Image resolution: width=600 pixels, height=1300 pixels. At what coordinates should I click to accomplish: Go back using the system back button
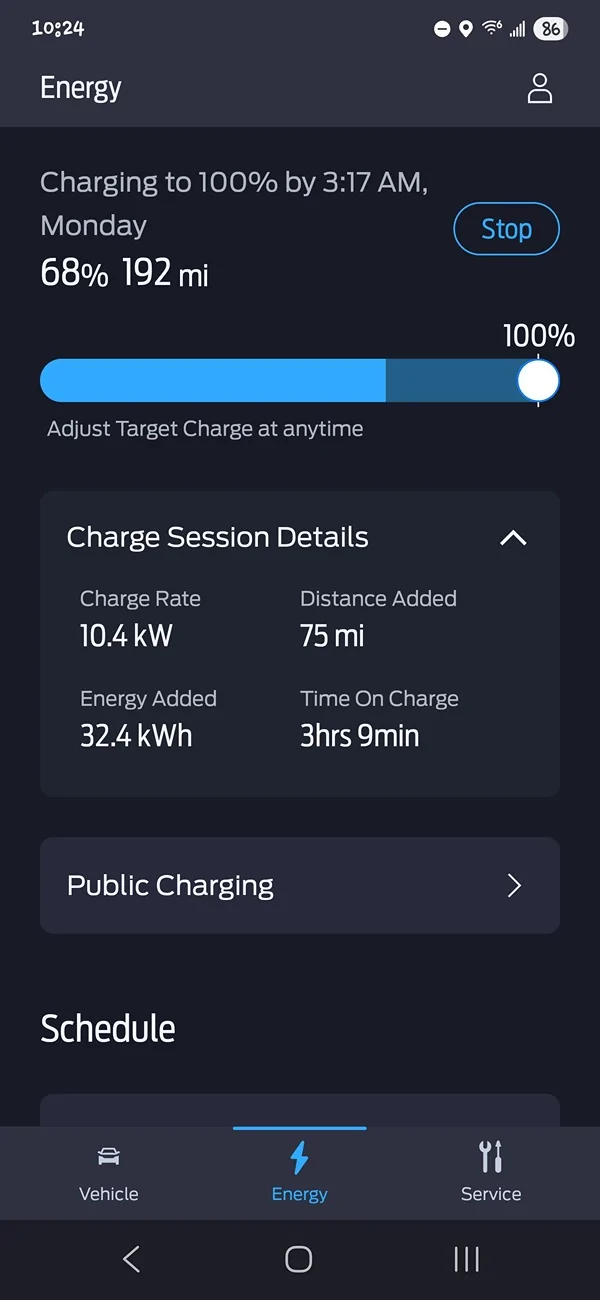tap(131, 1259)
